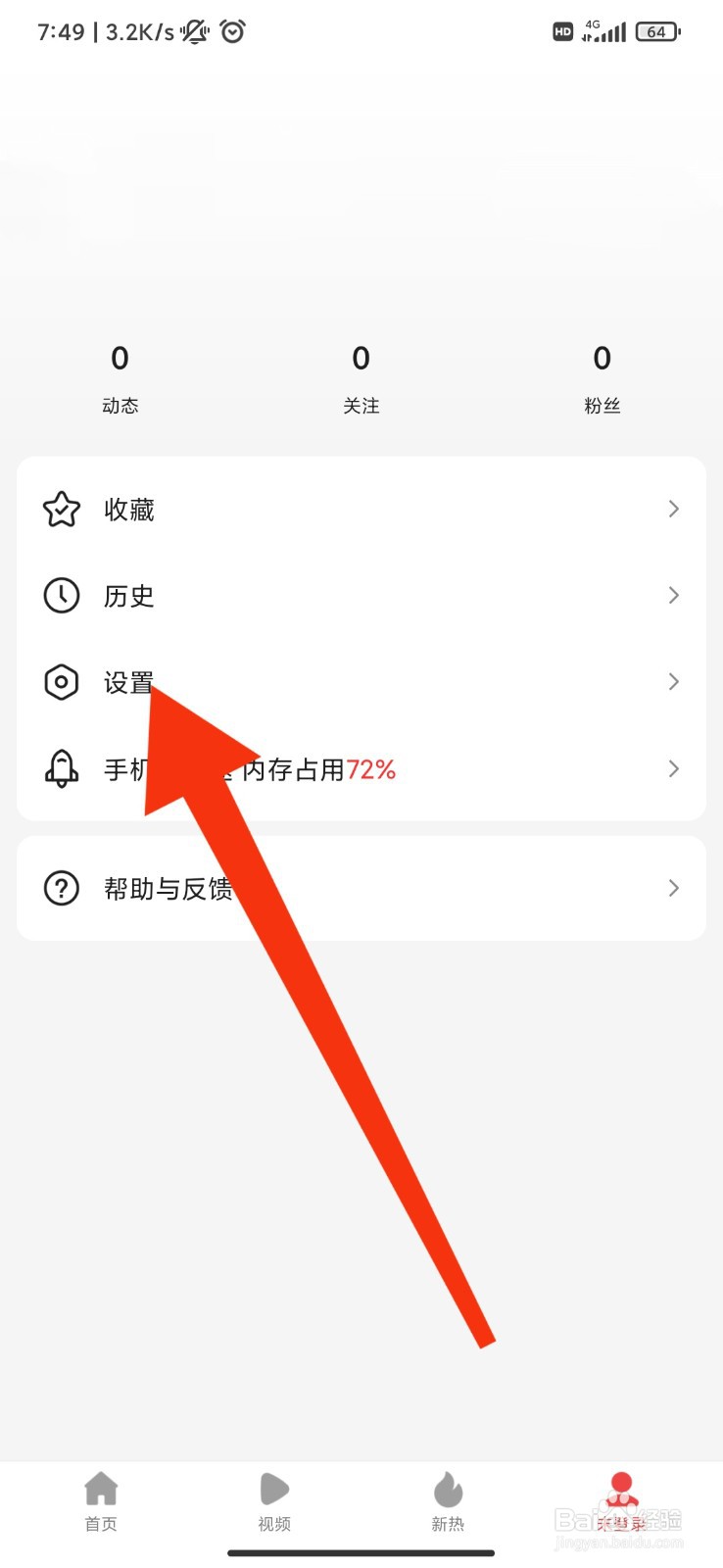Viewport: 723px width, 1568px height.
Task: Click the muted notification icon in status bar
Action: click(192, 31)
